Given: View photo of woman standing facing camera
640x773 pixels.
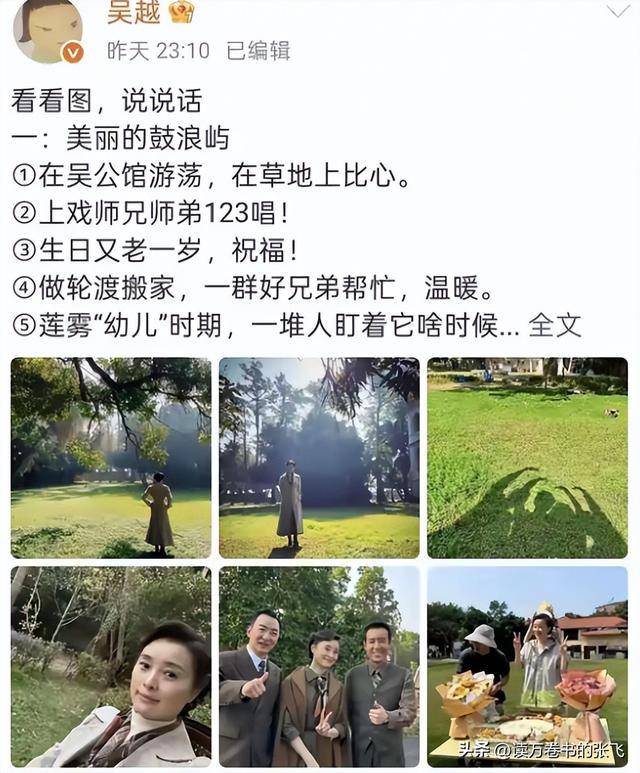Looking at the screenshot, I should click(319, 458).
